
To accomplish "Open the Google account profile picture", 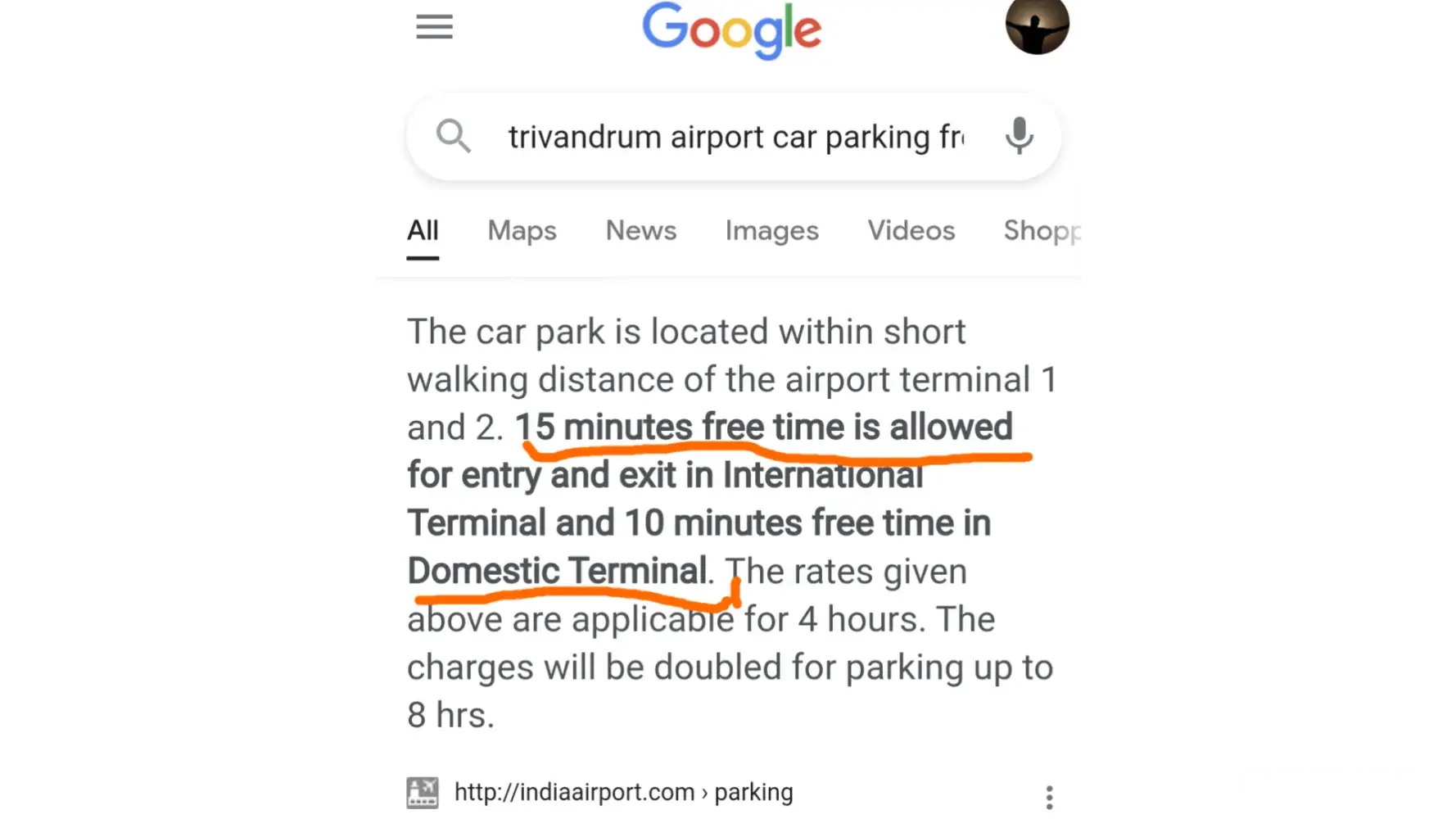I will point(1037,27).
